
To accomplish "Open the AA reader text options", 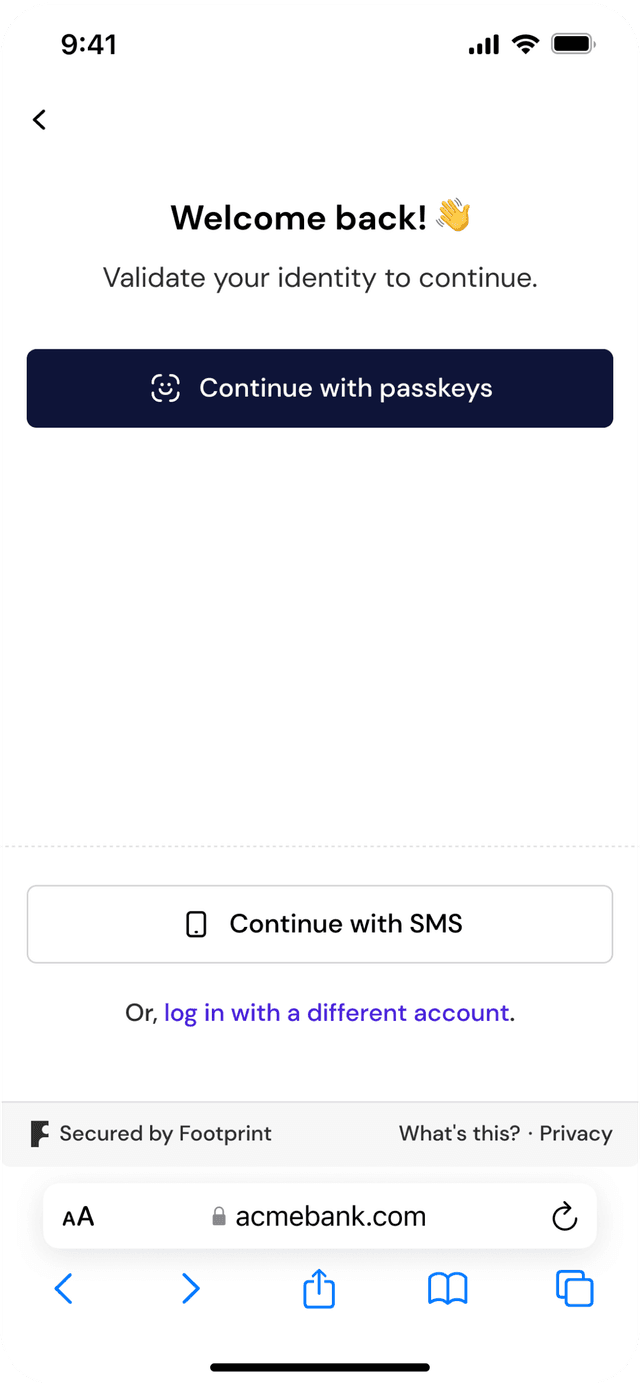I will click(x=78, y=1217).
